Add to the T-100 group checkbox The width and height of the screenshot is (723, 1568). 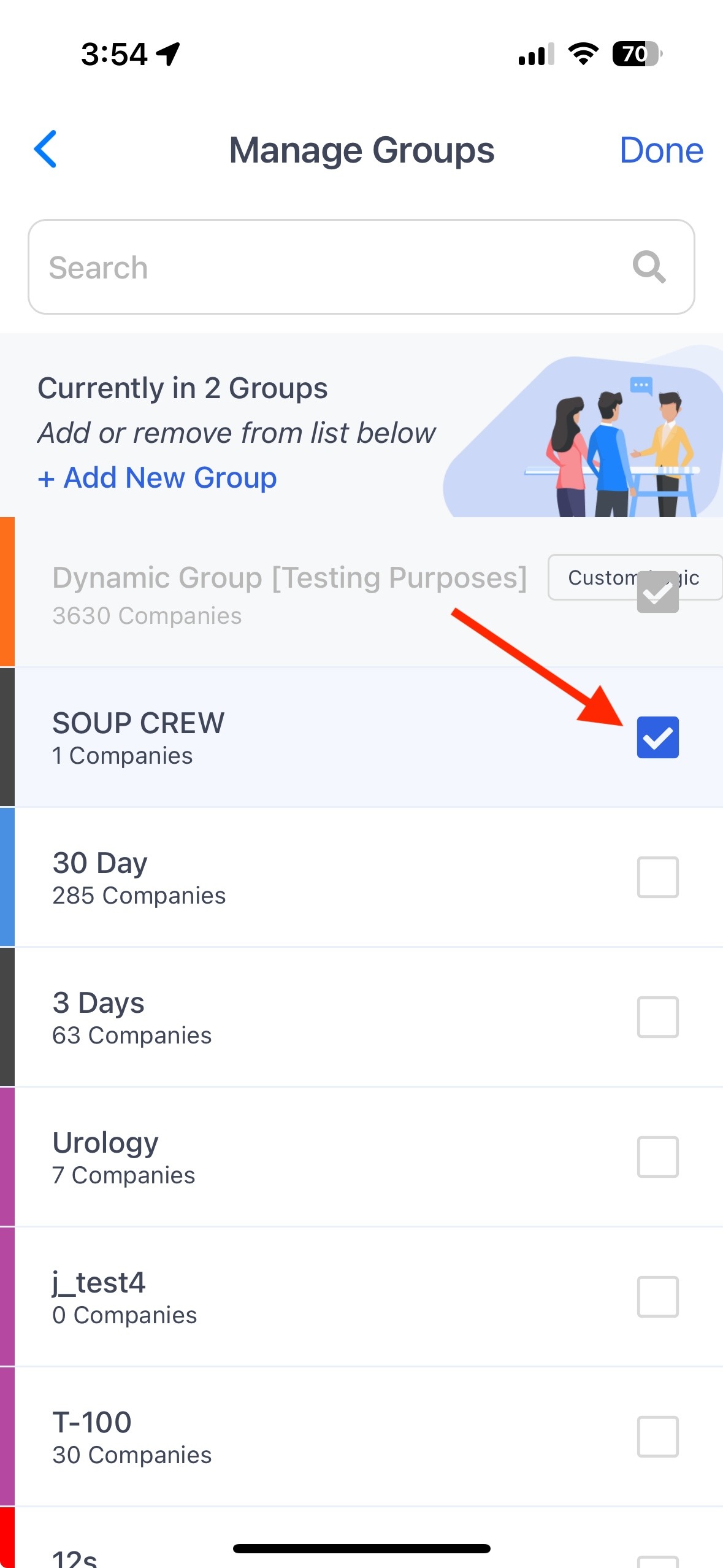pyautogui.click(x=657, y=1437)
